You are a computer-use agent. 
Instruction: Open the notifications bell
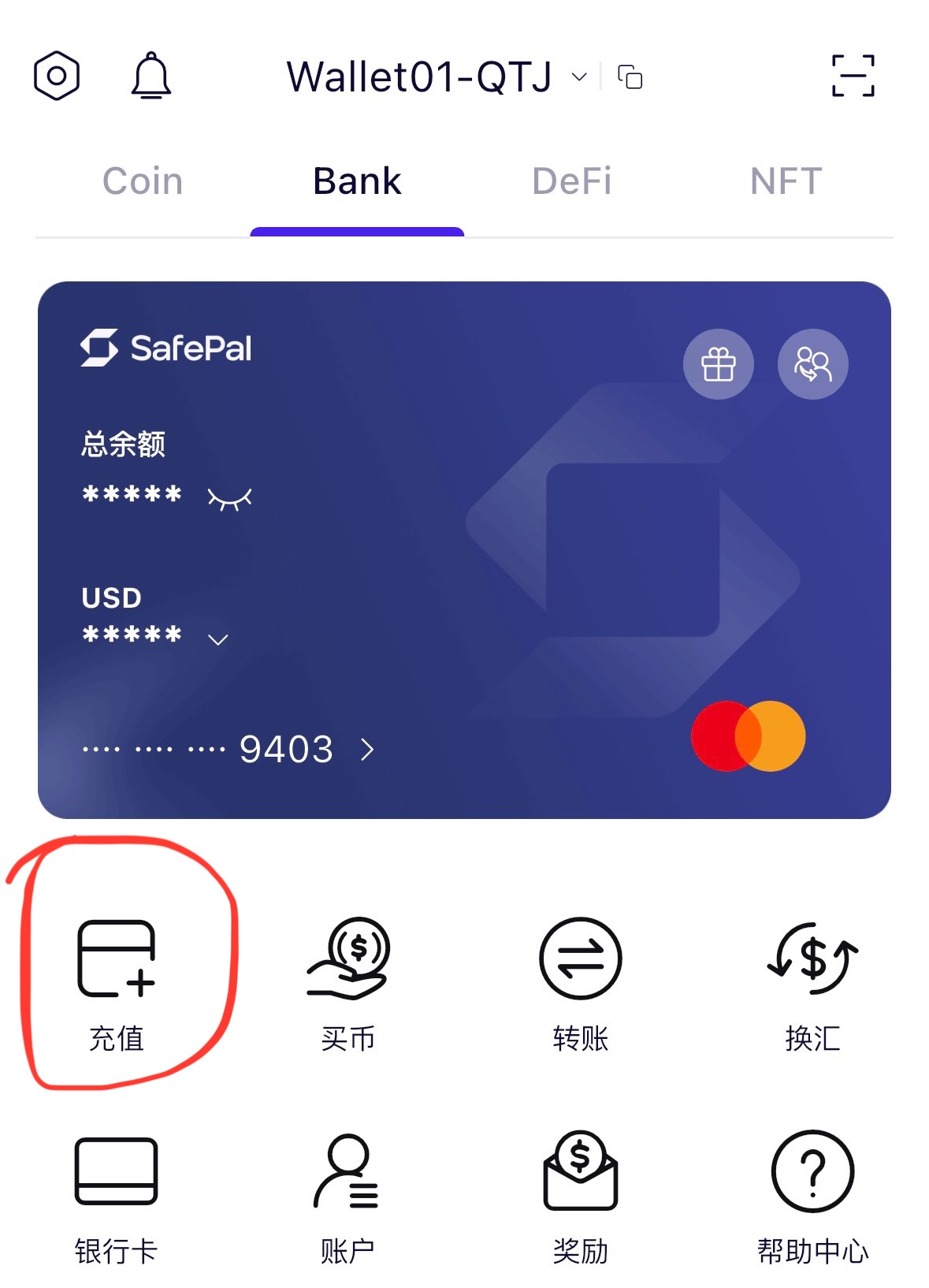pos(150,76)
